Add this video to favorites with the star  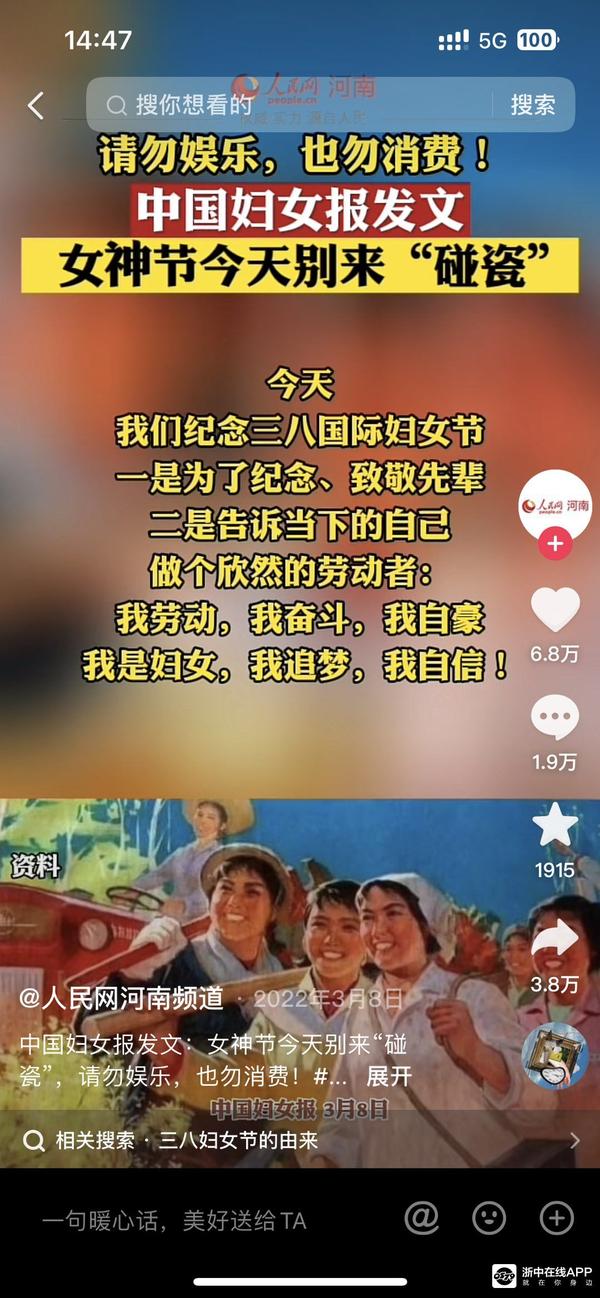click(554, 826)
